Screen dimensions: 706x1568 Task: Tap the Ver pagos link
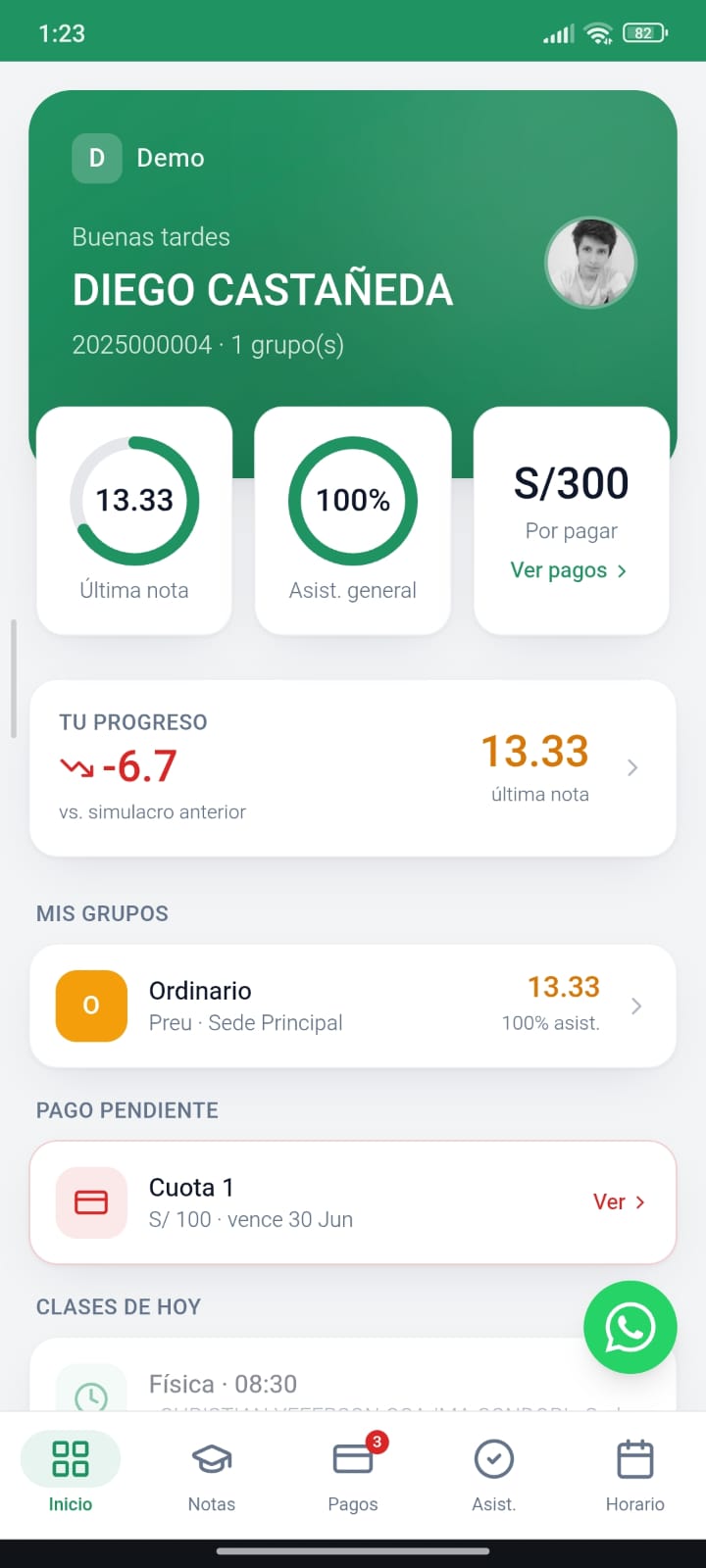tap(569, 570)
